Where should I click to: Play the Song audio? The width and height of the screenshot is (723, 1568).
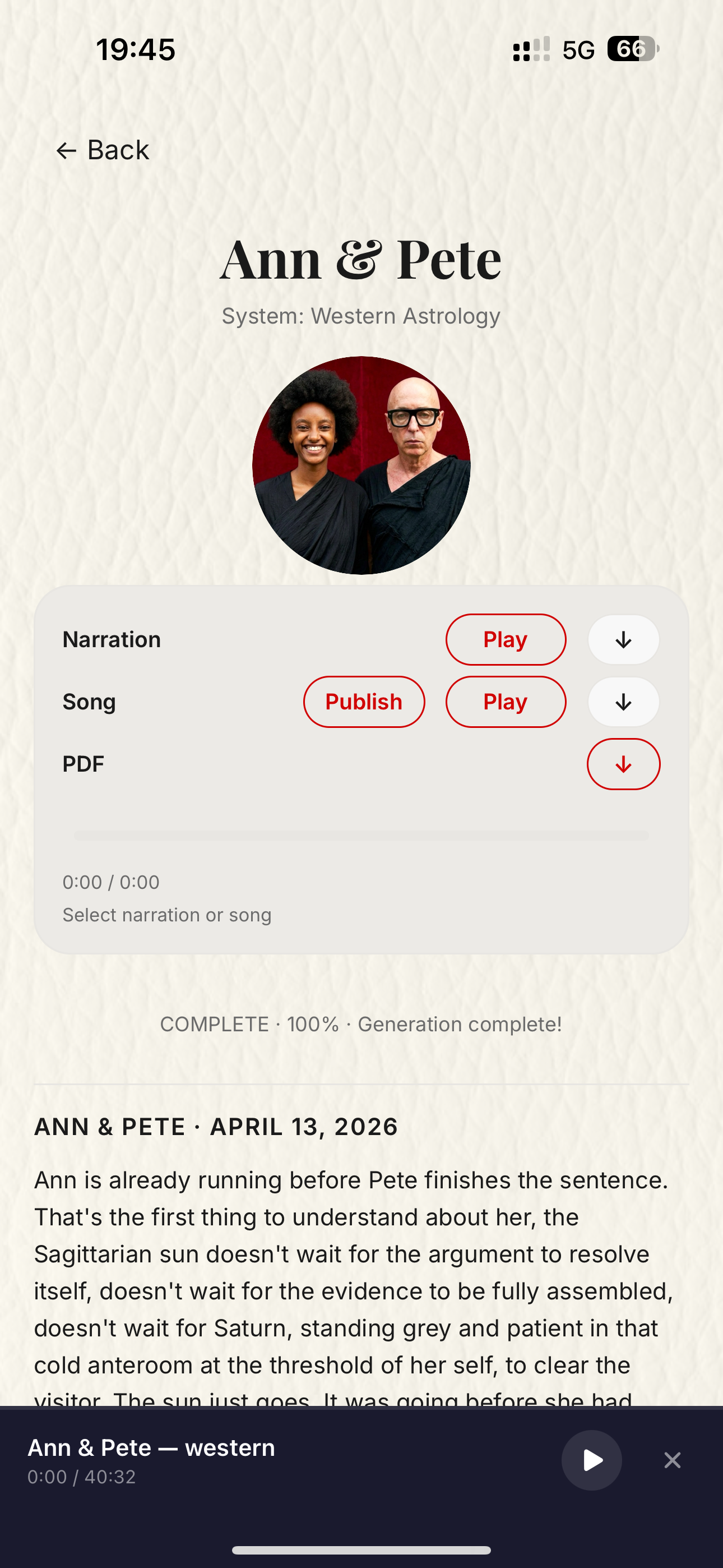[x=506, y=702]
